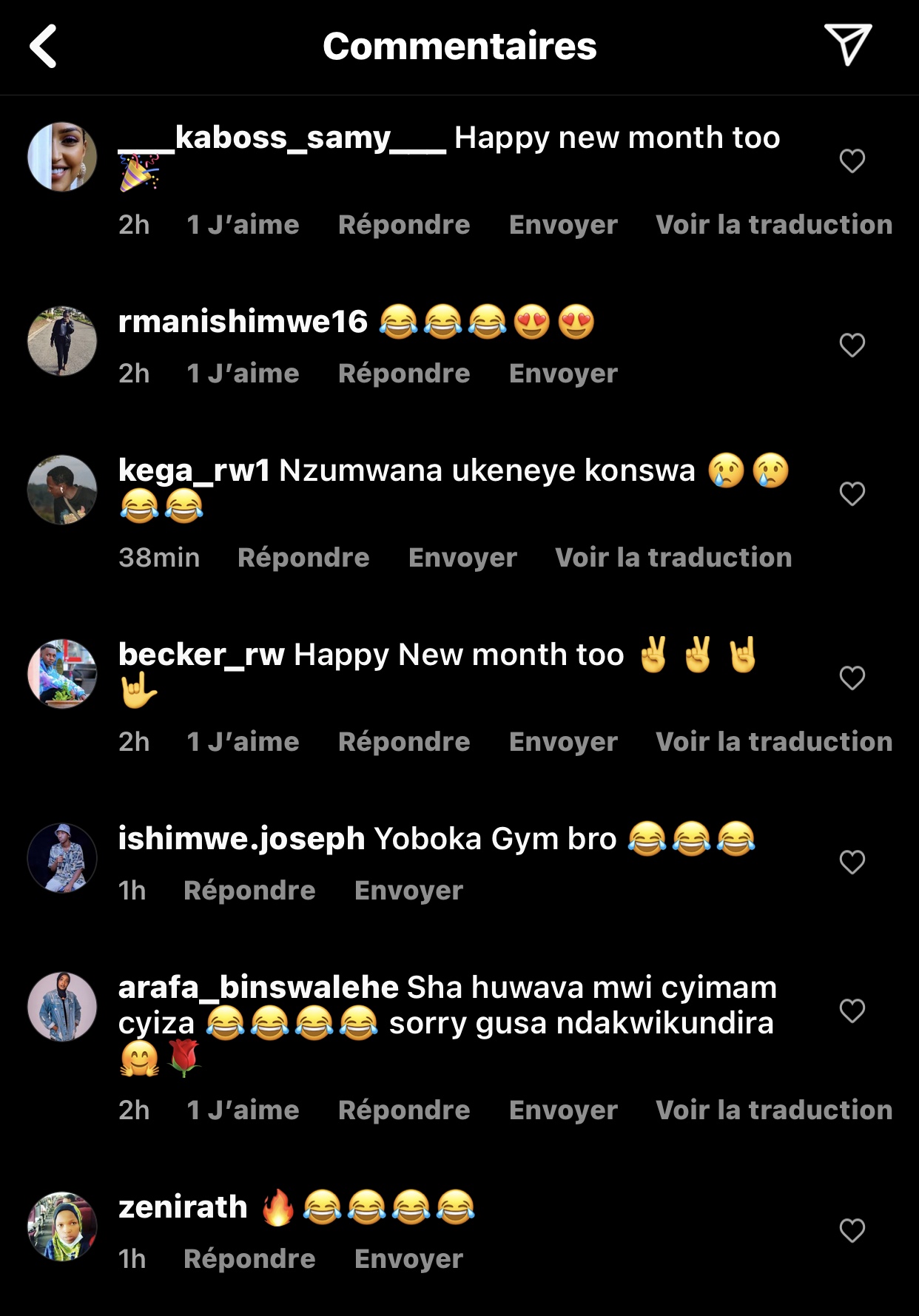Translate kega_rw1's comment with Voir la traduction
Image resolution: width=919 pixels, height=1316 pixels.
pos(673,558)
